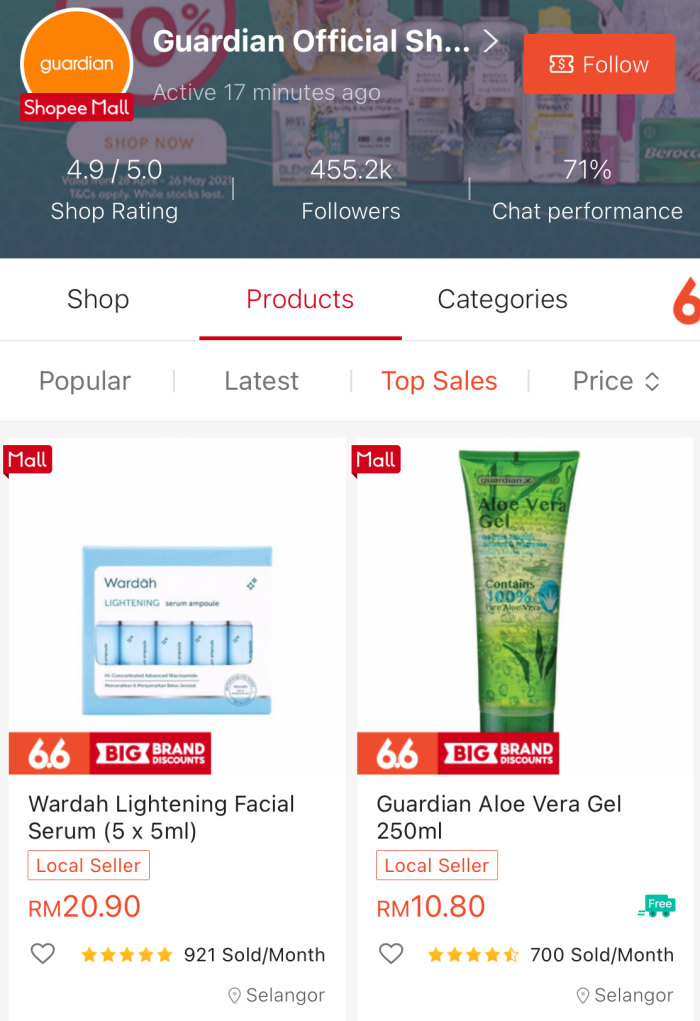Screen dimensions: 700x1021
Task: Follow the Guardian Official Shop
Action: click(599, 65)
